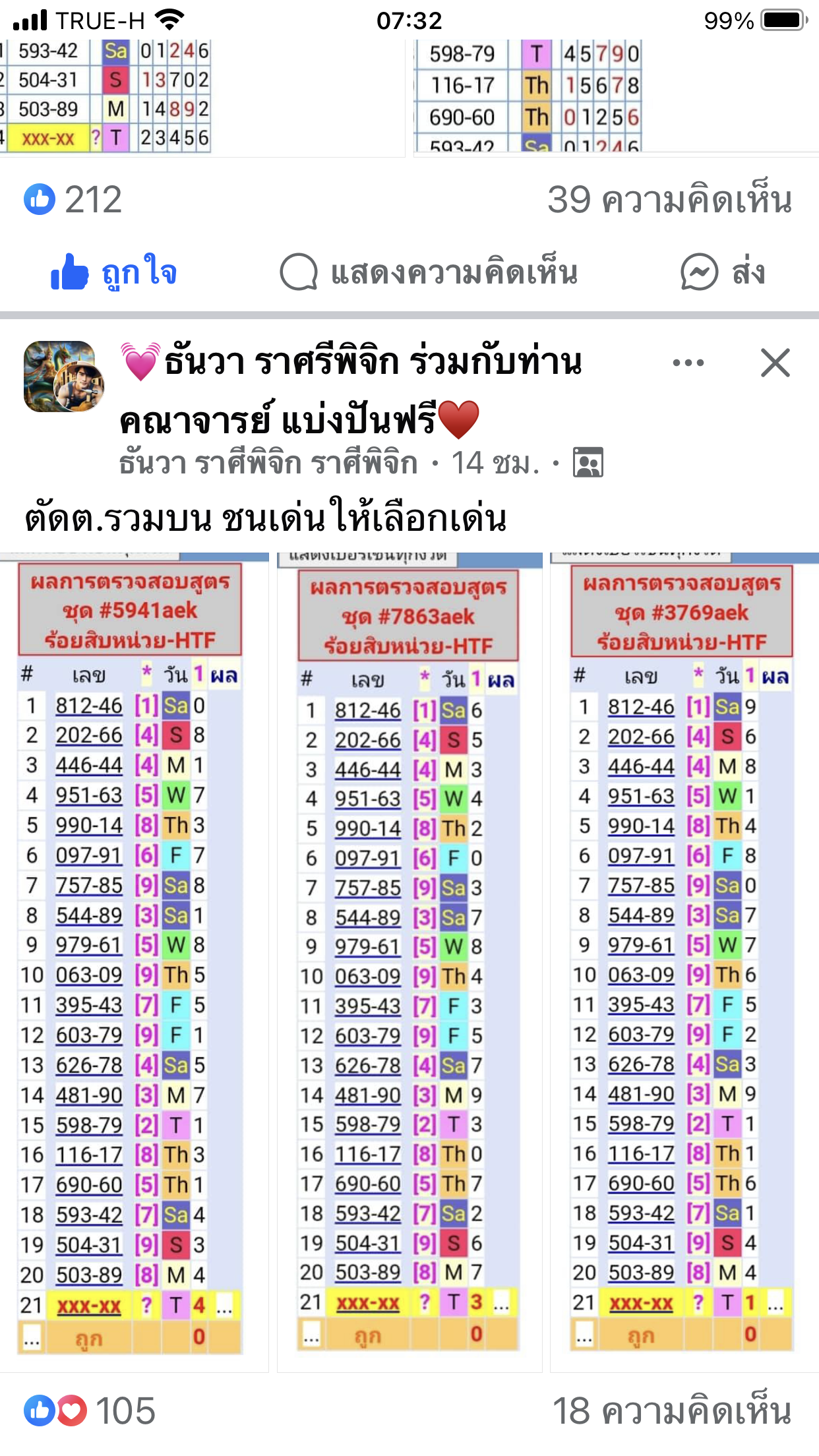Open the 39 ความคิดเห็น comments count
Screen dimensions: 819x1456
pos(669,200)
